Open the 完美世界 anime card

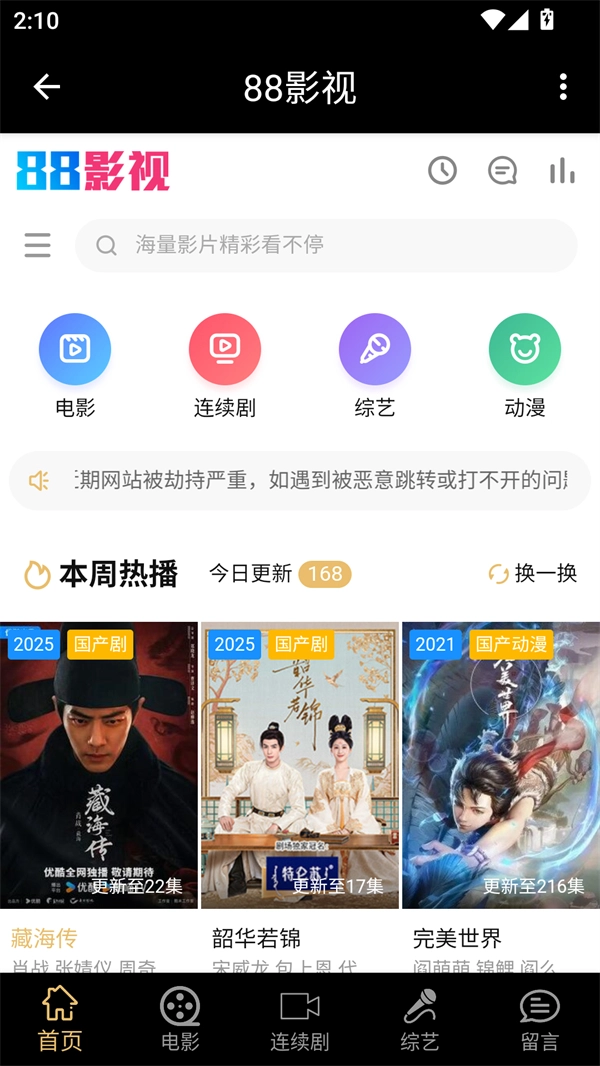501,765
